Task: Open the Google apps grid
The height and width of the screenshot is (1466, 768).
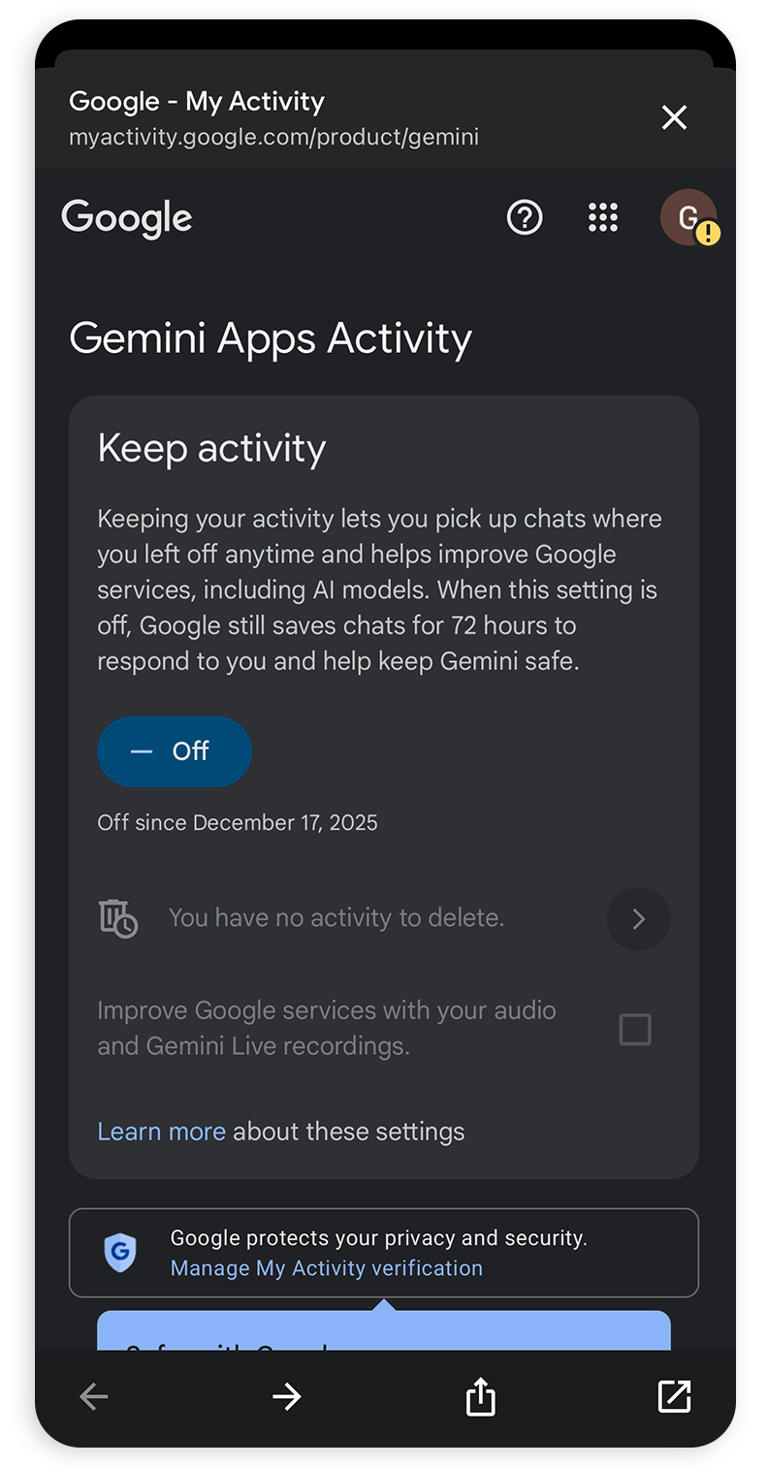Action: pos(603,217)
